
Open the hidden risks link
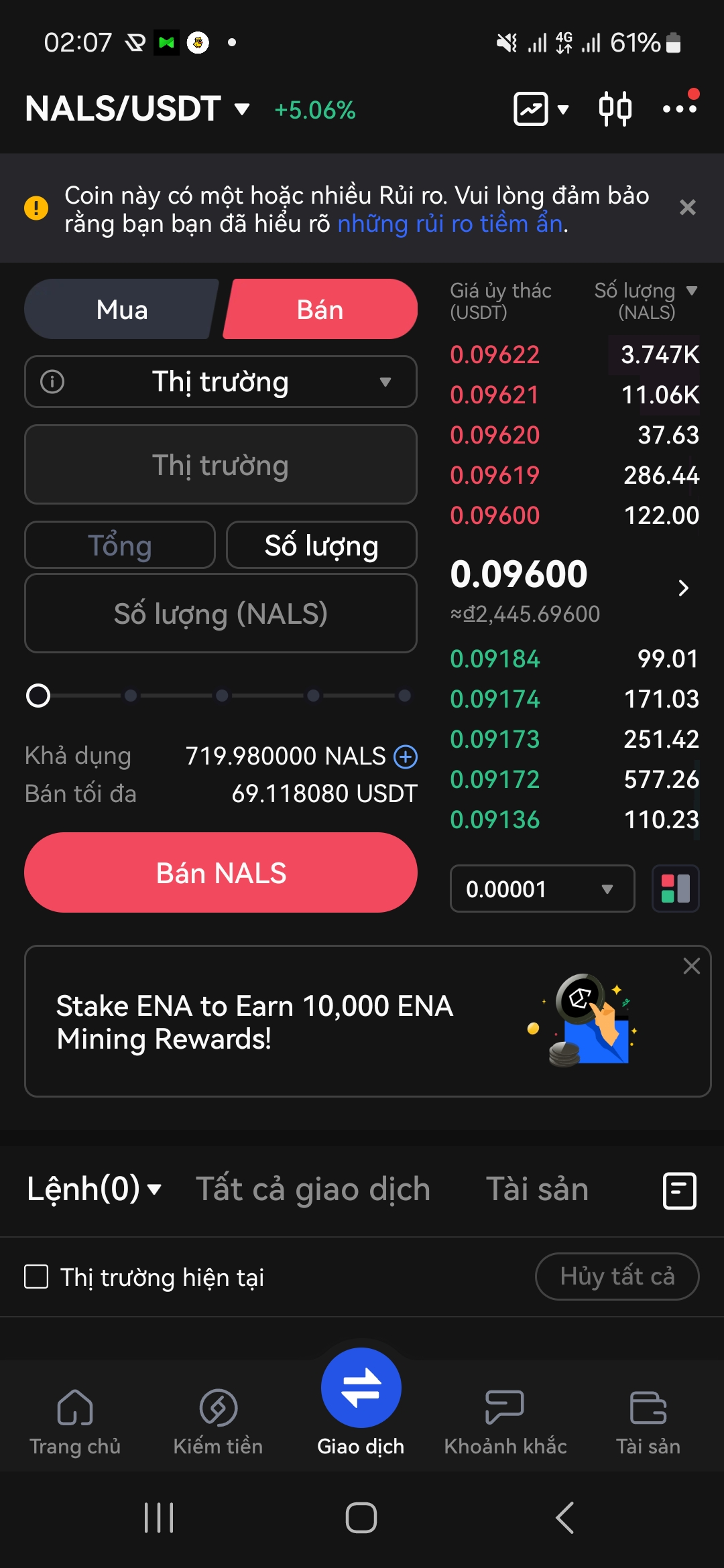[451, 224]
